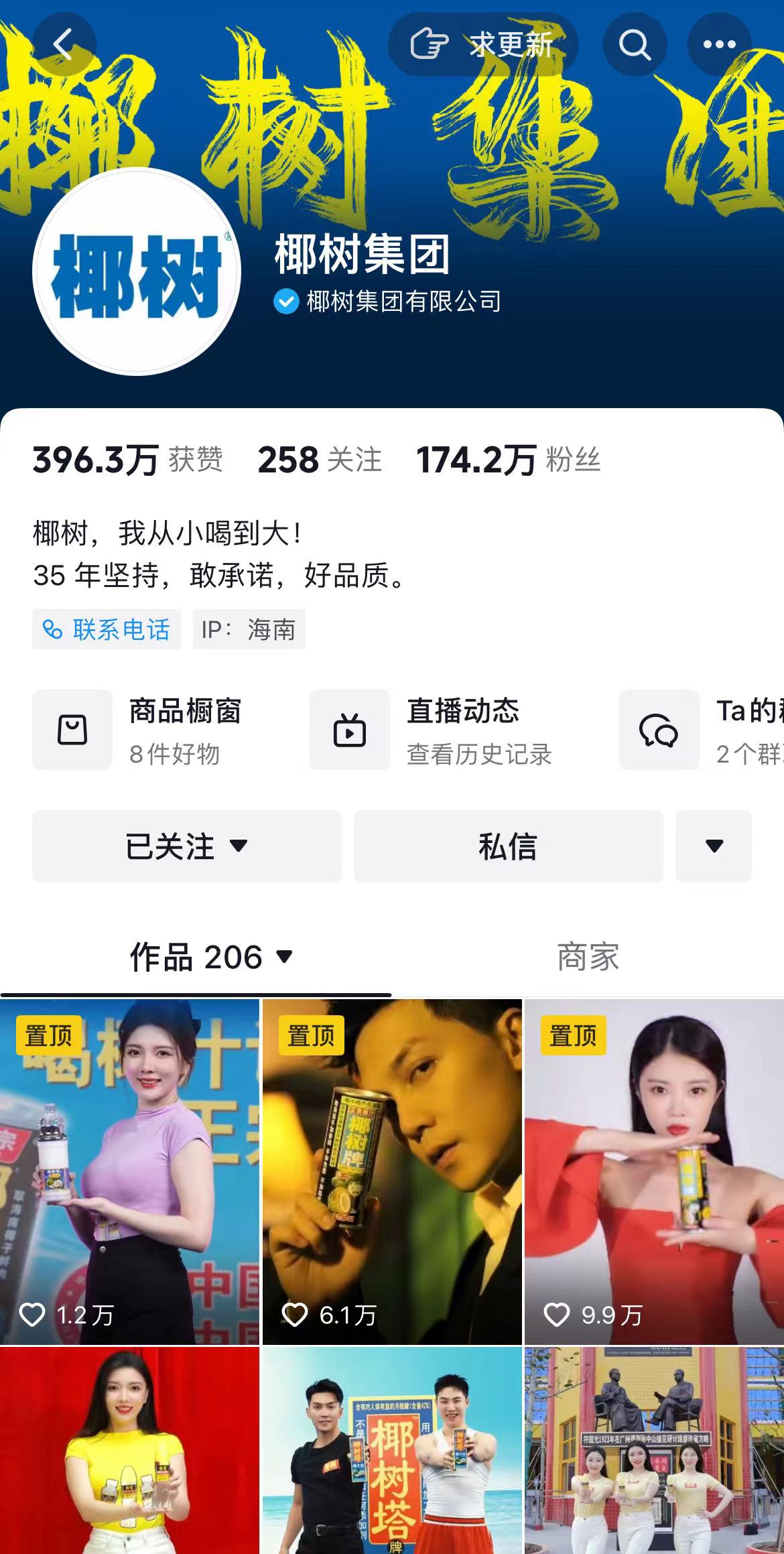Open pinned video with 9.9万 likes
The width and height of the screenshot is (784, 1554).
tap(654, 1171)
